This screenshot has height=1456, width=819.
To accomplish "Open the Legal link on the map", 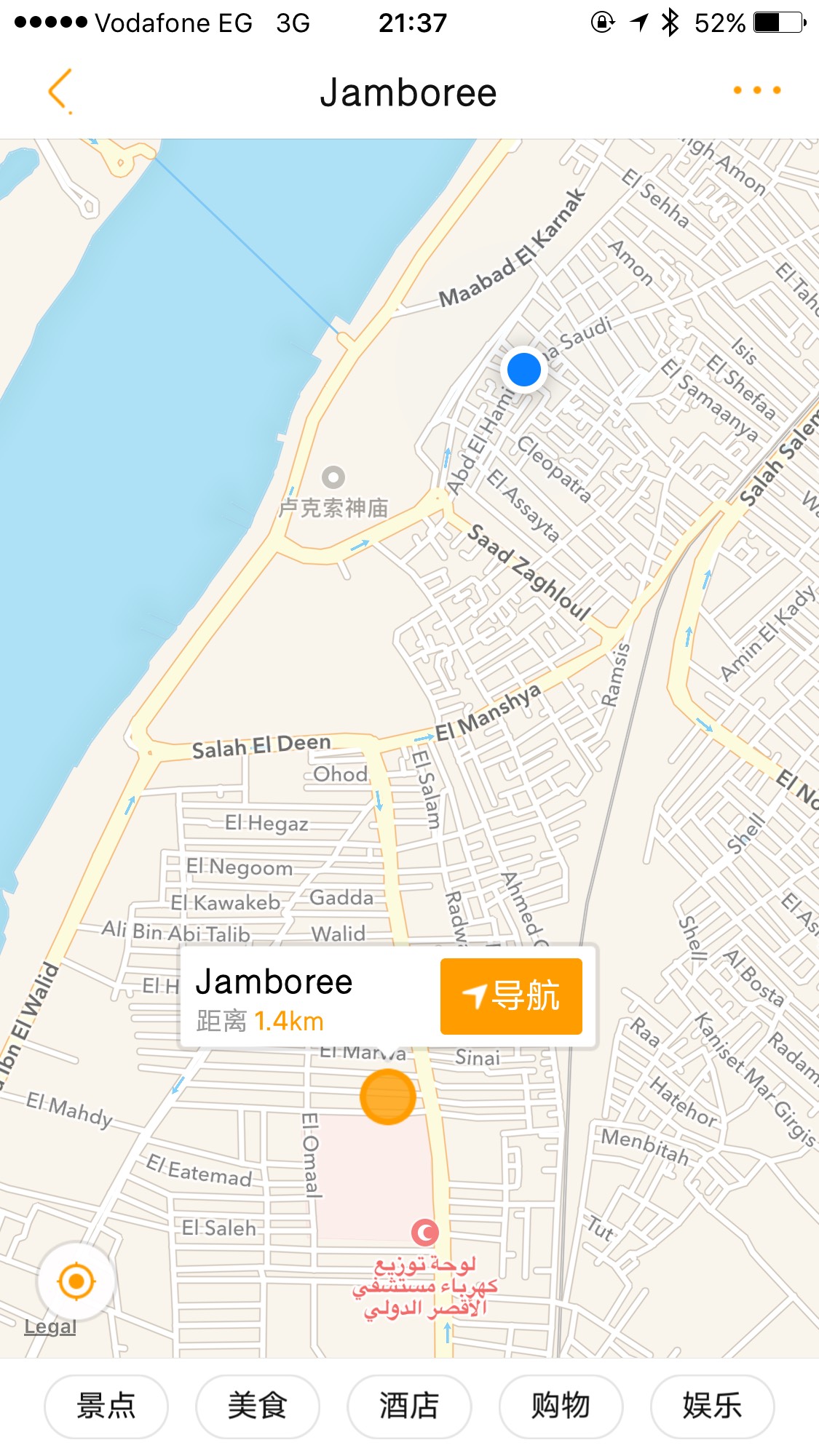I will (x=50, y=1326).
